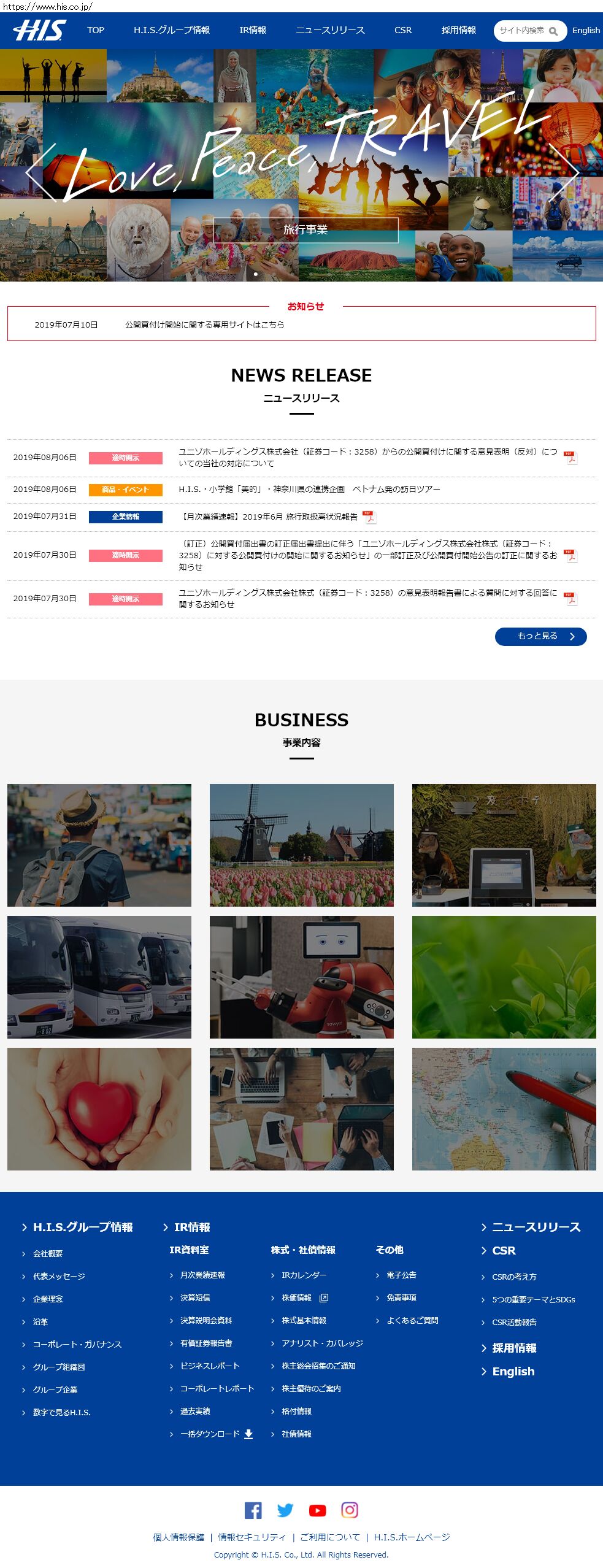Open the site search field
This screenshot has height=1568, width=603.
tap(522, 30)
